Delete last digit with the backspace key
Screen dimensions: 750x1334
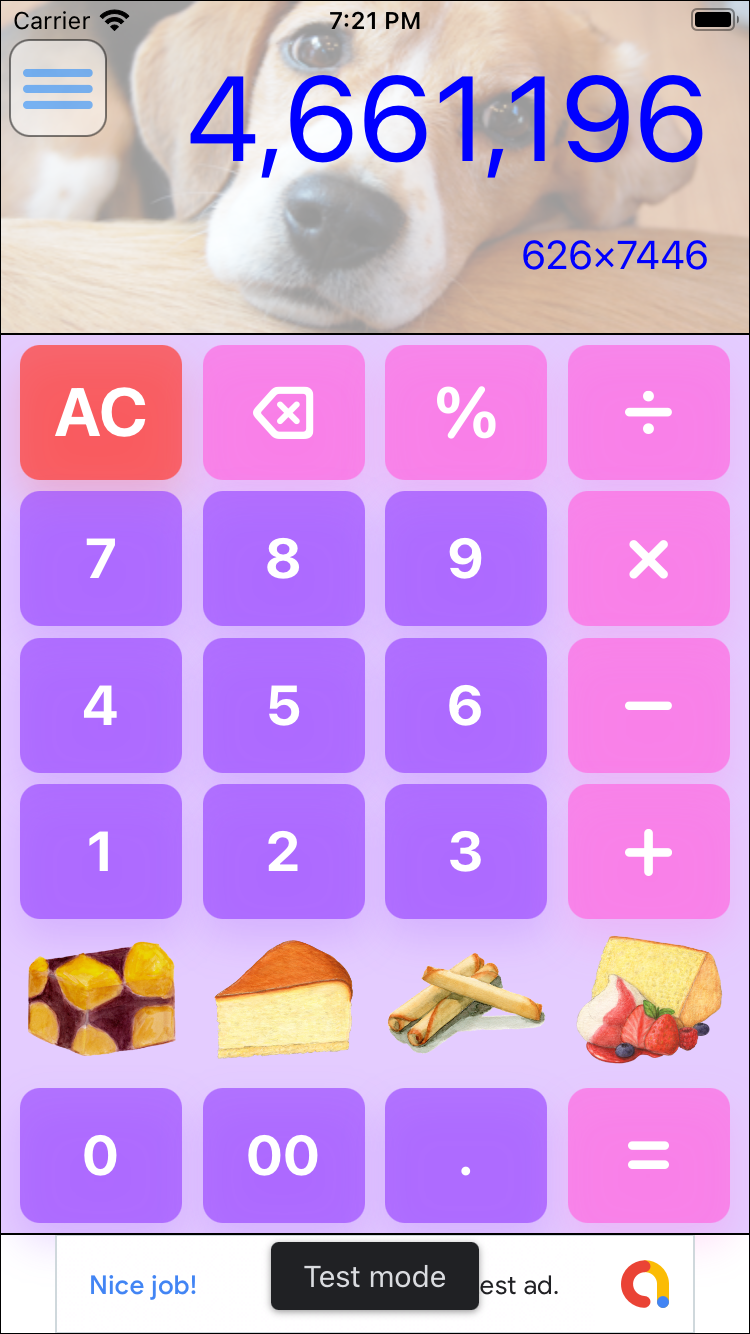[283, 412]
